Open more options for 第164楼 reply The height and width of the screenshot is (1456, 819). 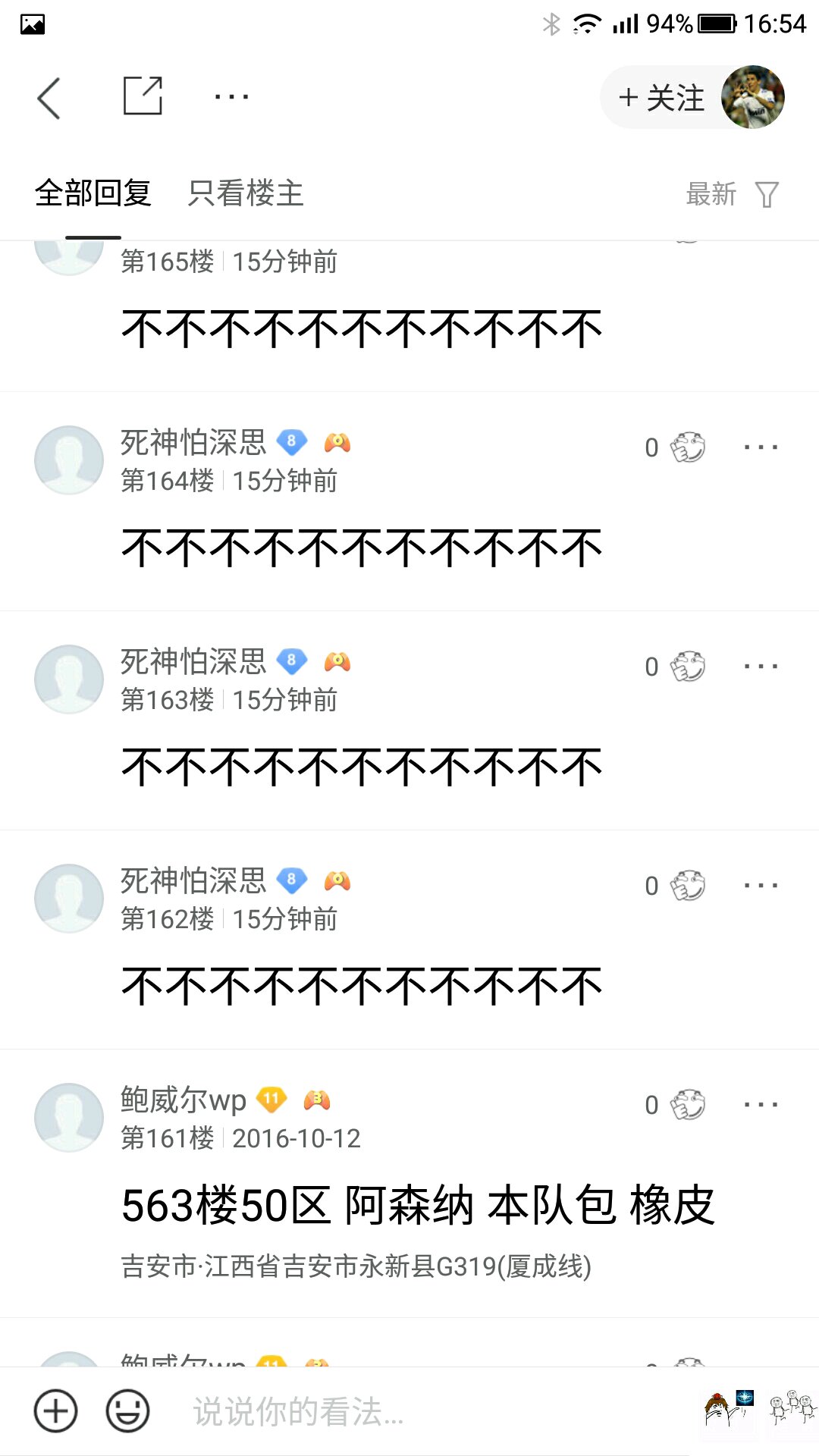click(761, 447)
